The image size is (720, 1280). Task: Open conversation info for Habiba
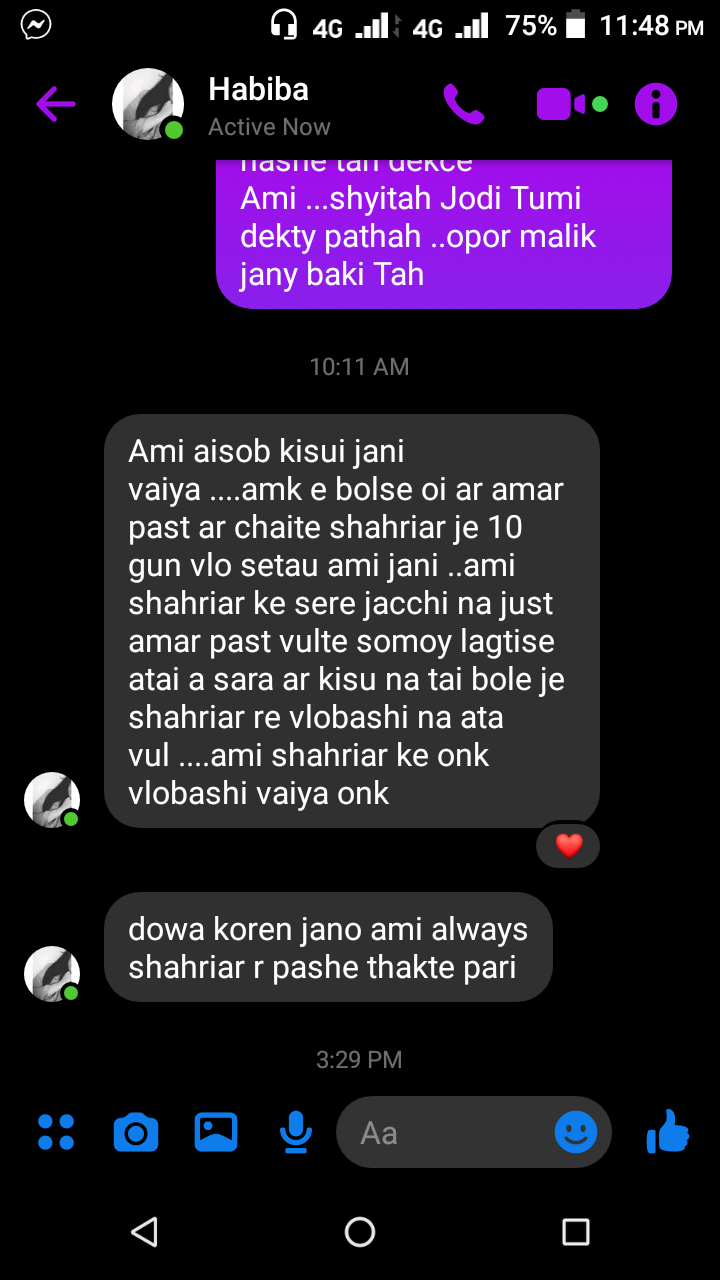point(656,104)
